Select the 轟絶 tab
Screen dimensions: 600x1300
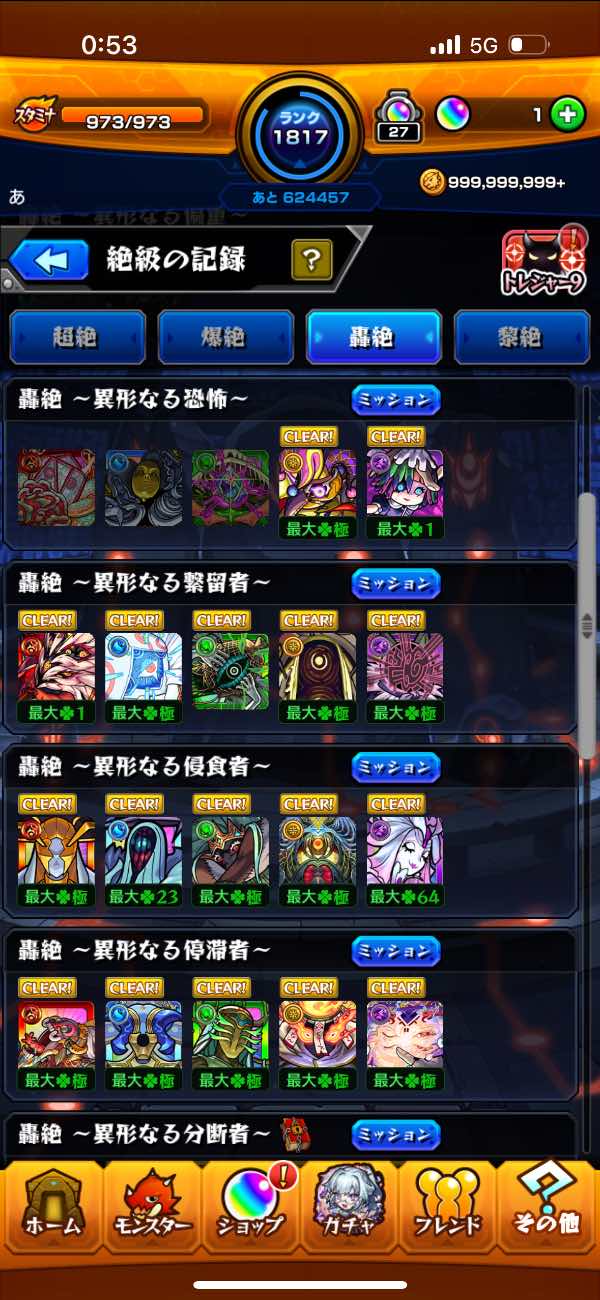(374, 337)
